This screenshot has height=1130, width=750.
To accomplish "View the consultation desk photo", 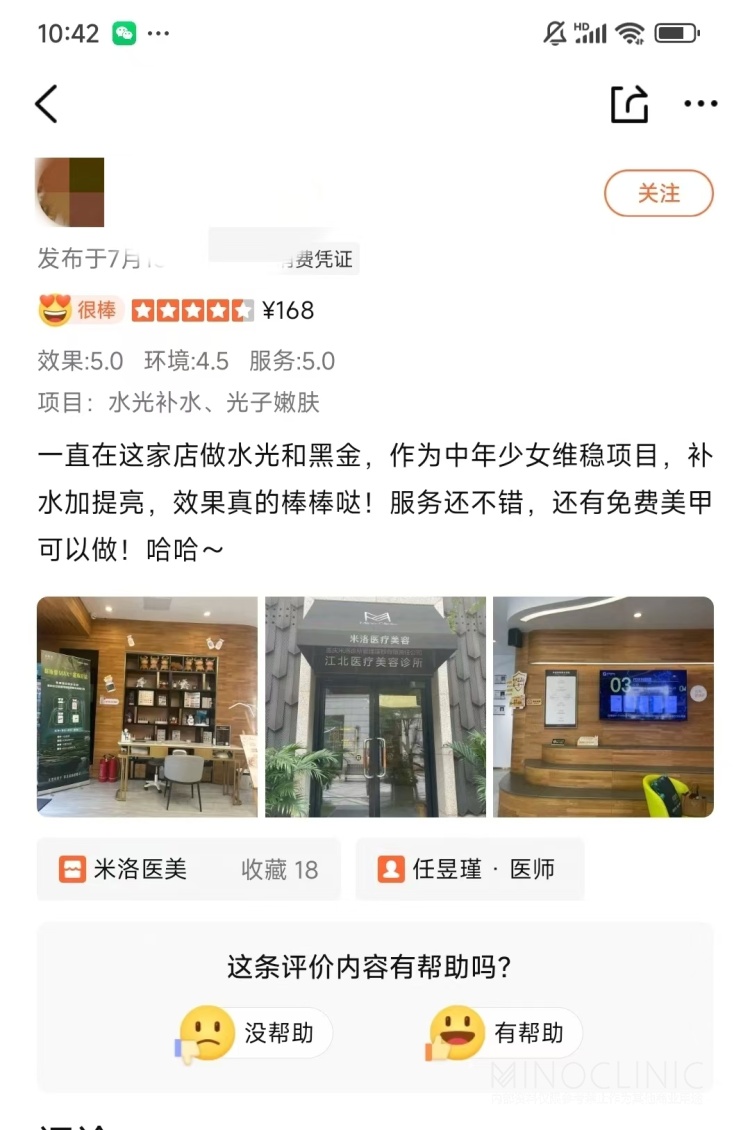I will point(147,707).
